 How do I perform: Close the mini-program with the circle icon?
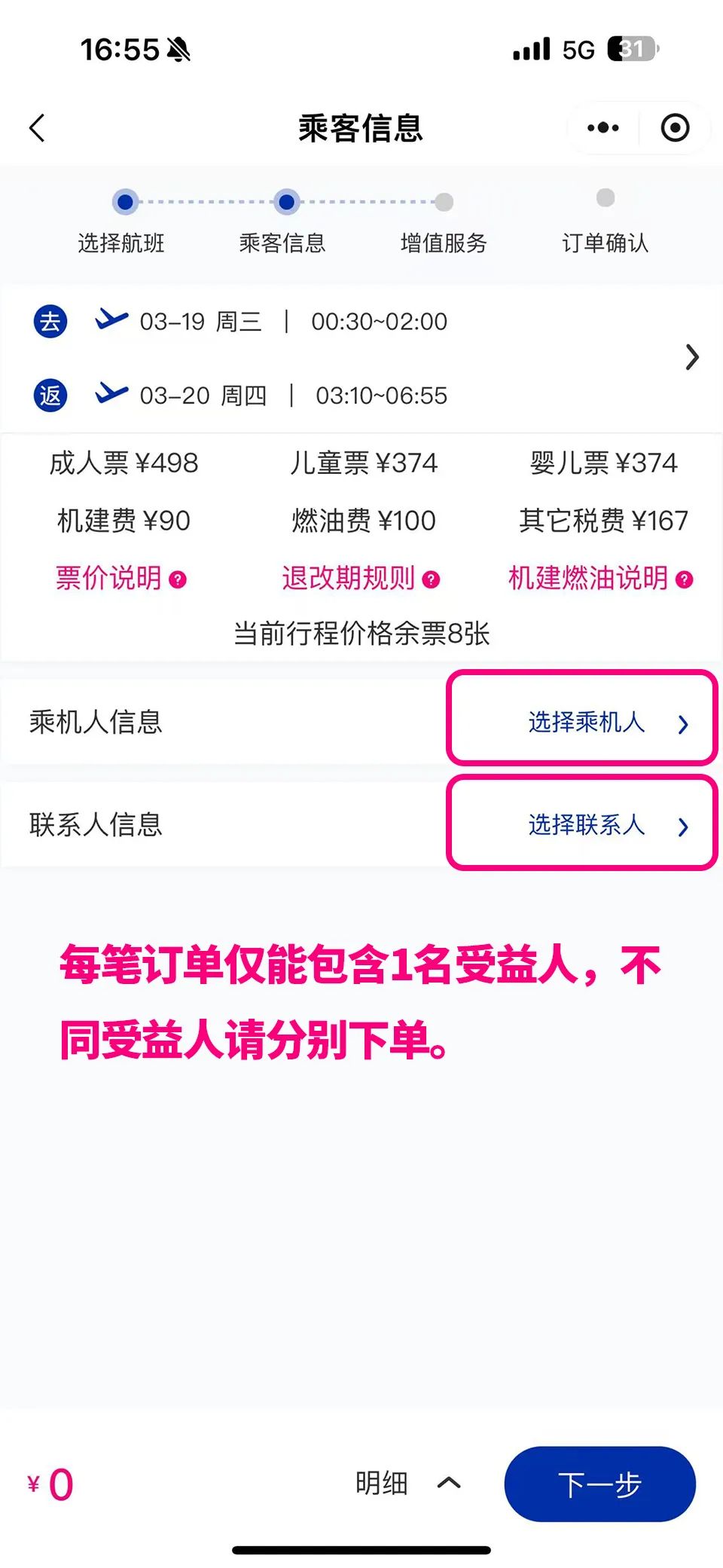coord(675,128)
